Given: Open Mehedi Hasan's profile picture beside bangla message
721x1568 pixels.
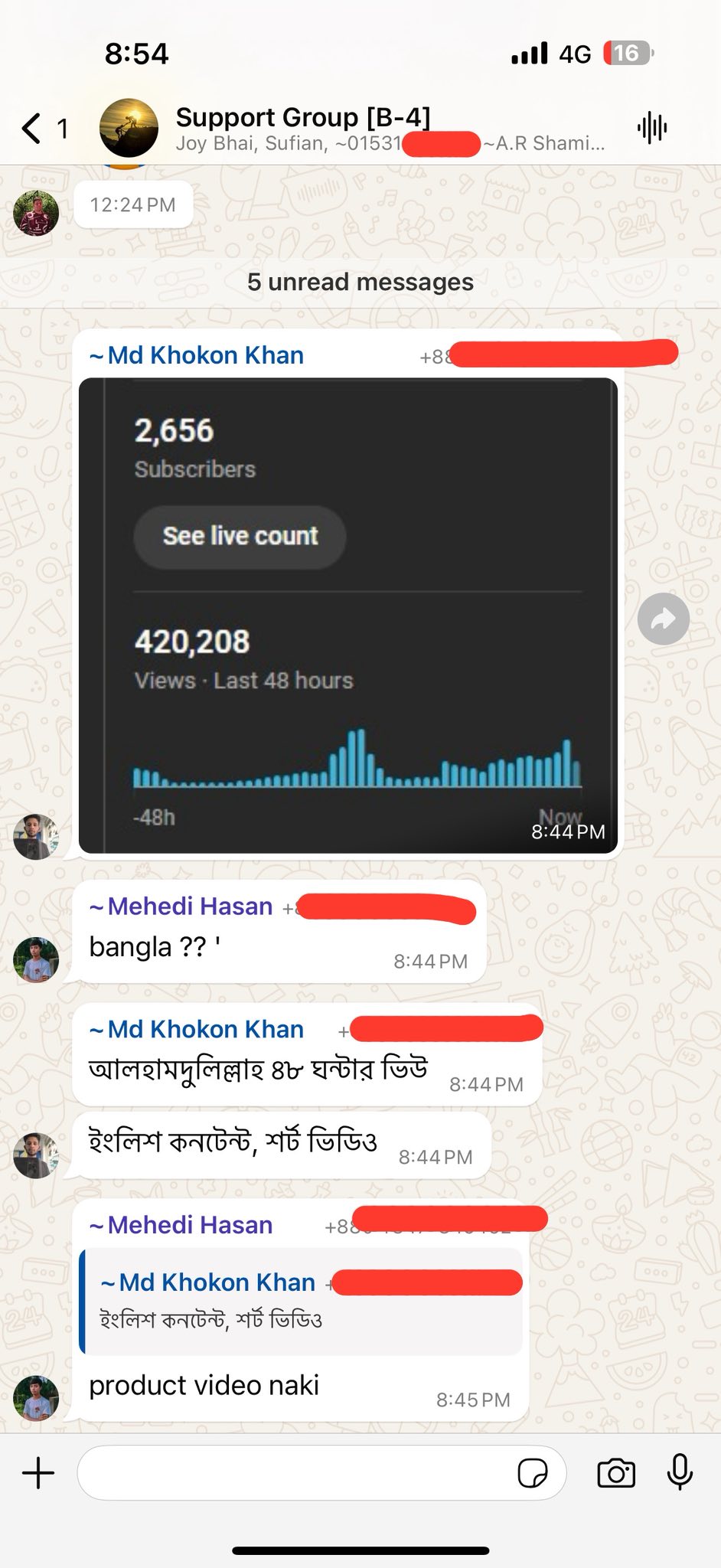Looking at the screenshot, I should pos(36,959).
